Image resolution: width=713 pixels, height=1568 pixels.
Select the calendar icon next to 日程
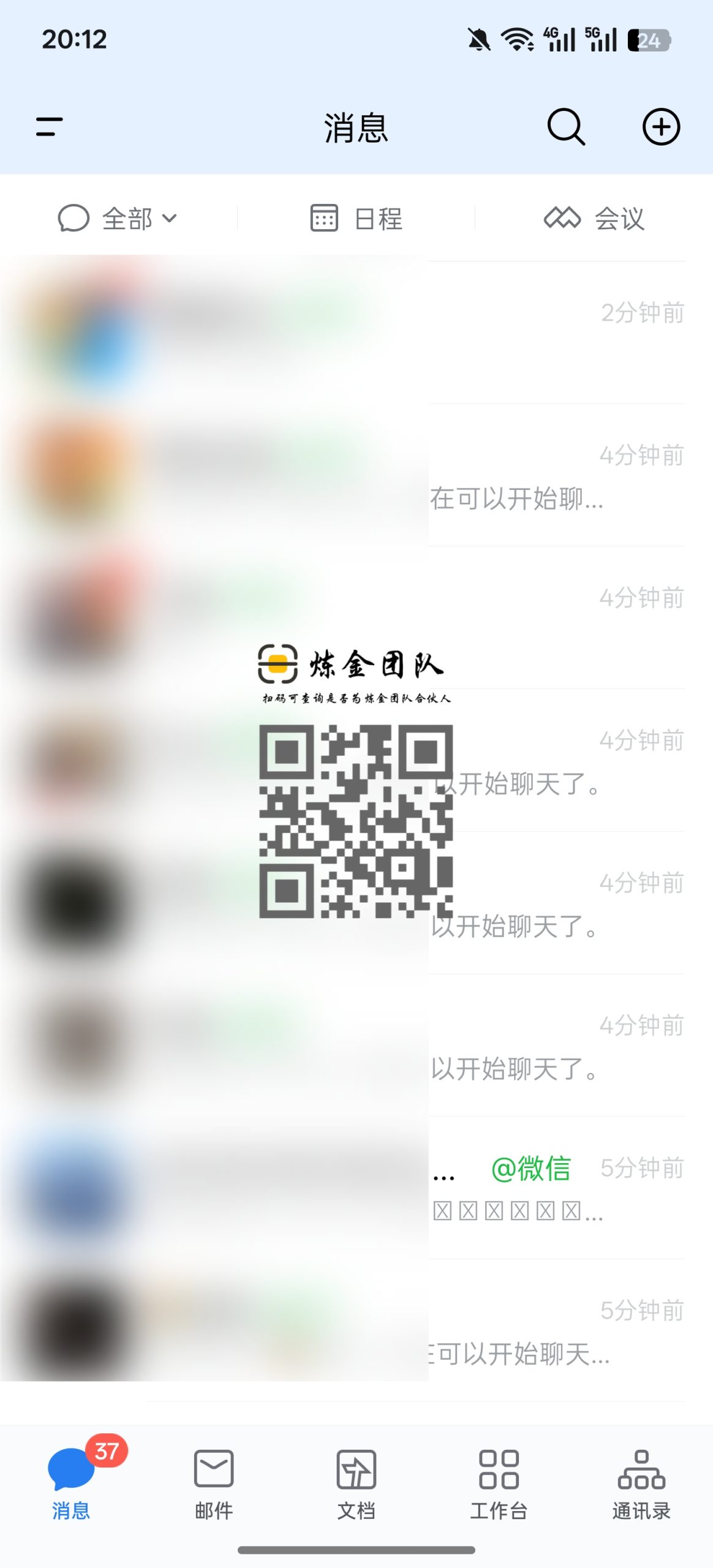click(324, 218)
